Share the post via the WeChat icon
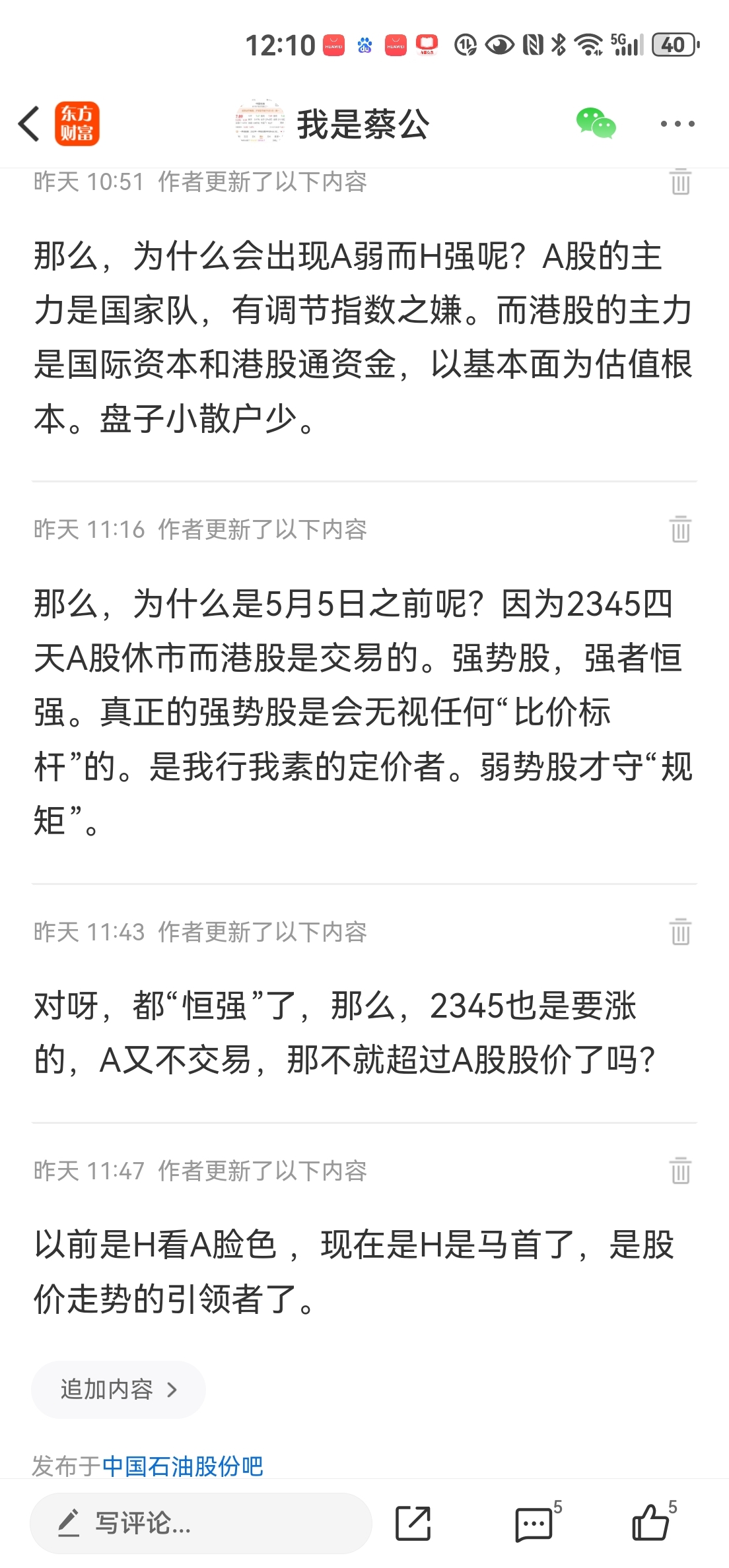This screenshot has height=1568, width=729. 596,123
